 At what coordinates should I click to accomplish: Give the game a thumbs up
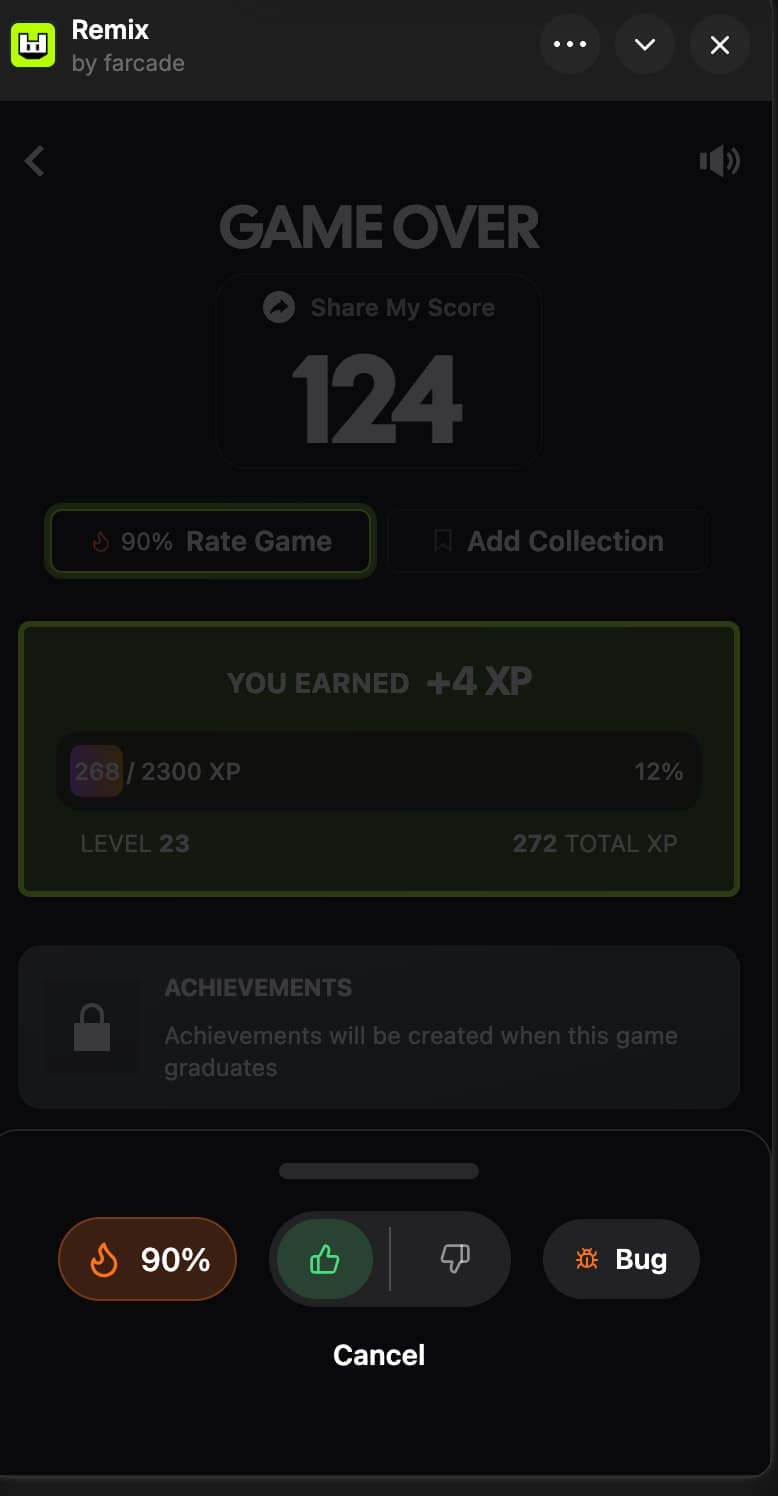[325, 1259]
